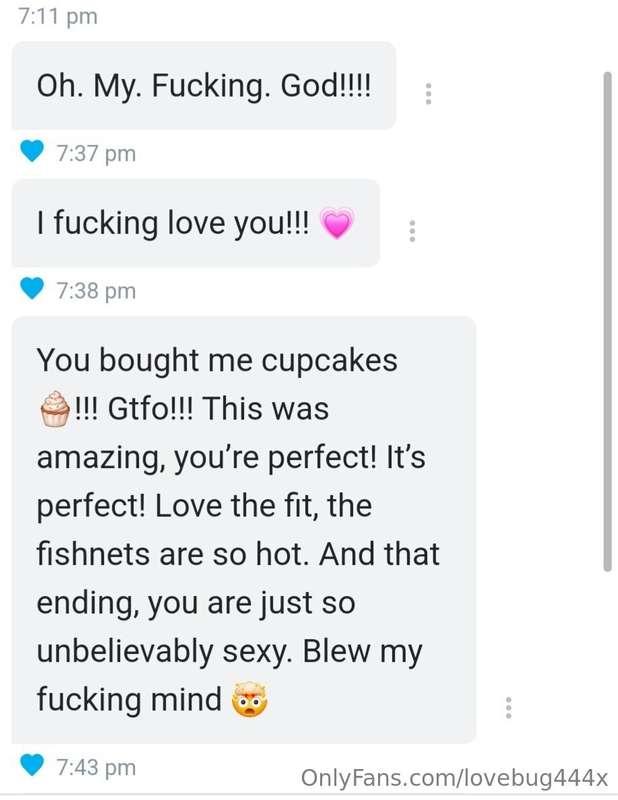The image size is (618, 800).
Task: Open options menu for the "Oh. My." message
Action: [428, 94]
